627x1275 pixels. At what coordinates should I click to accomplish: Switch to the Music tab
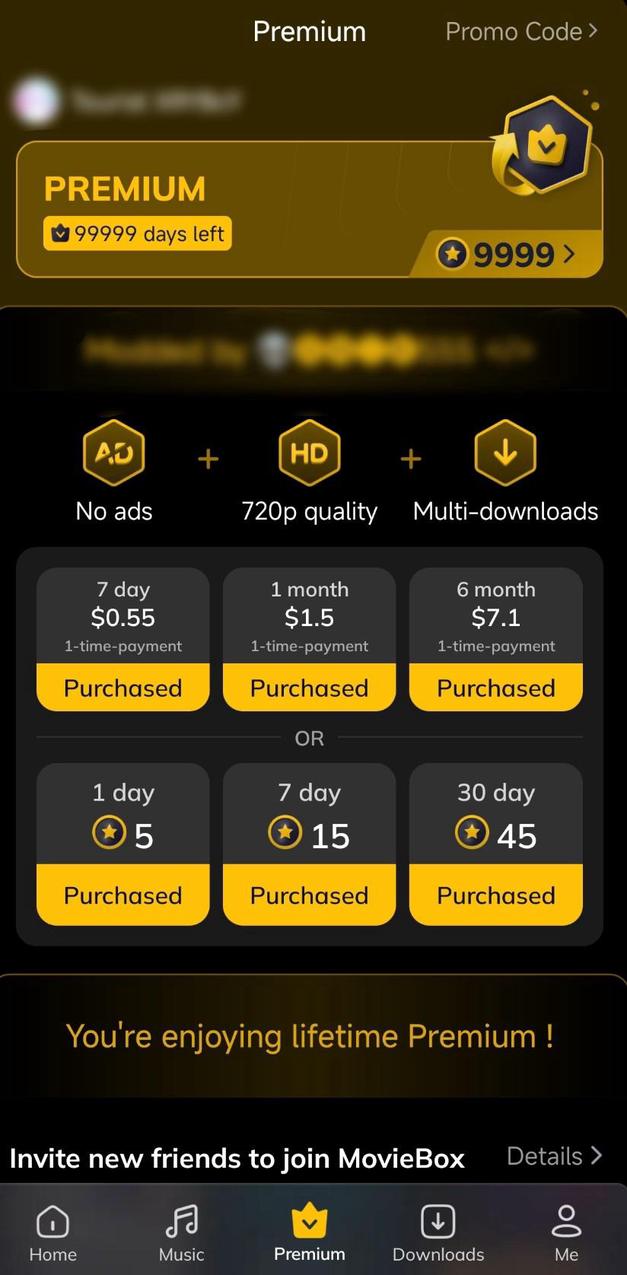(x=181, y=1233)
